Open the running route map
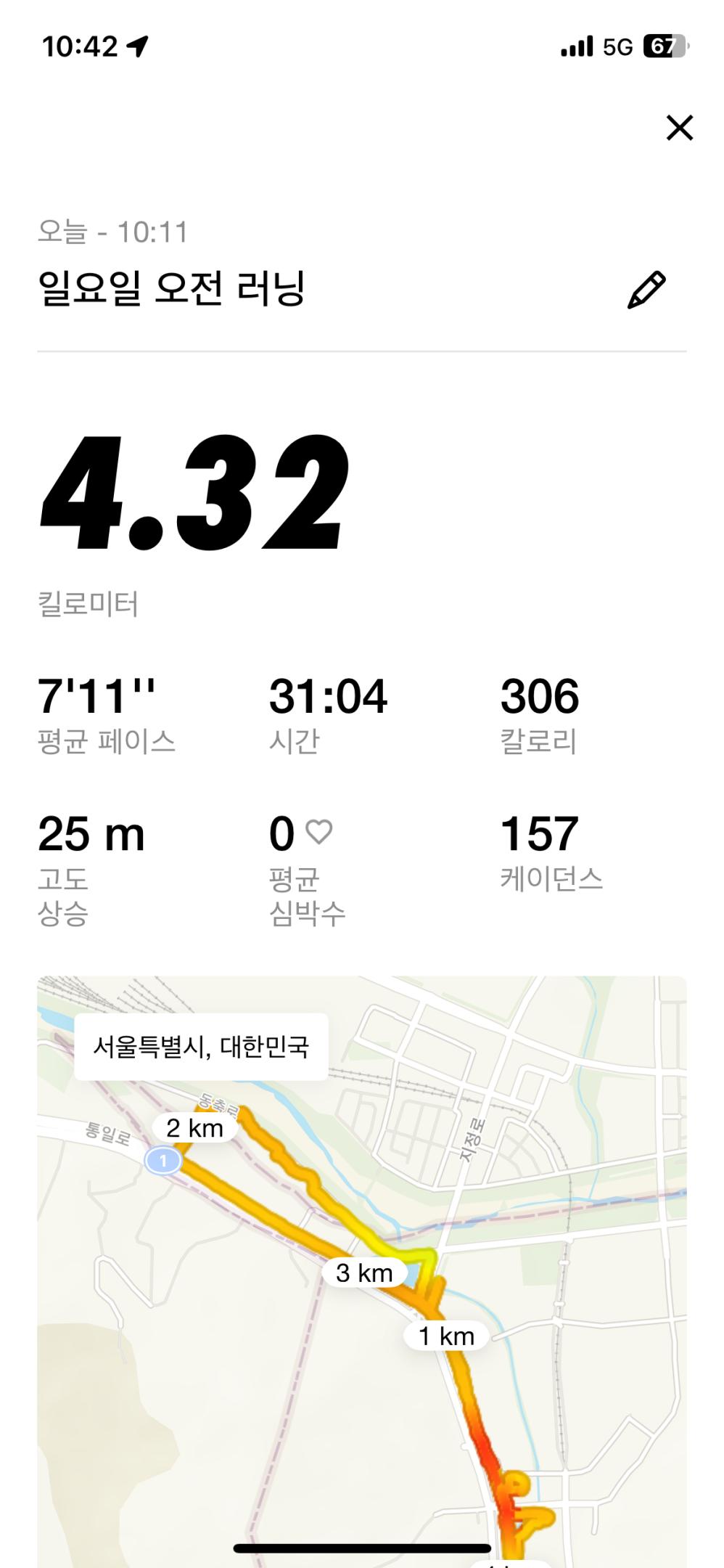724x1568 pixels. 361,1270
